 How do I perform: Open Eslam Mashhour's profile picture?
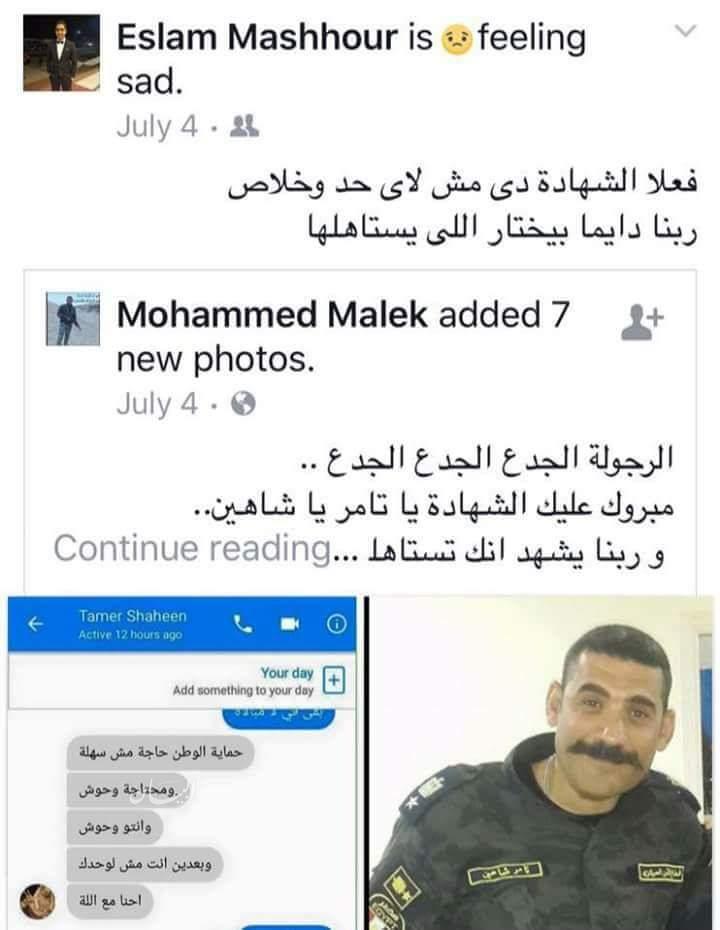tap(61, 52)
